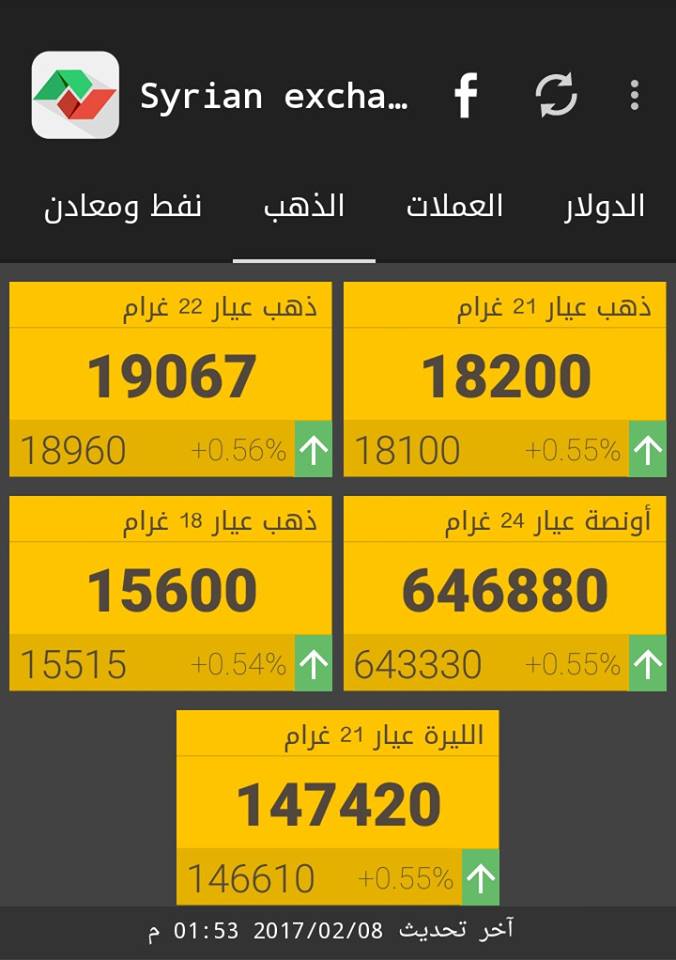
Task: Switch to the نفط ومعادن tab
Action: pos(122,207)
